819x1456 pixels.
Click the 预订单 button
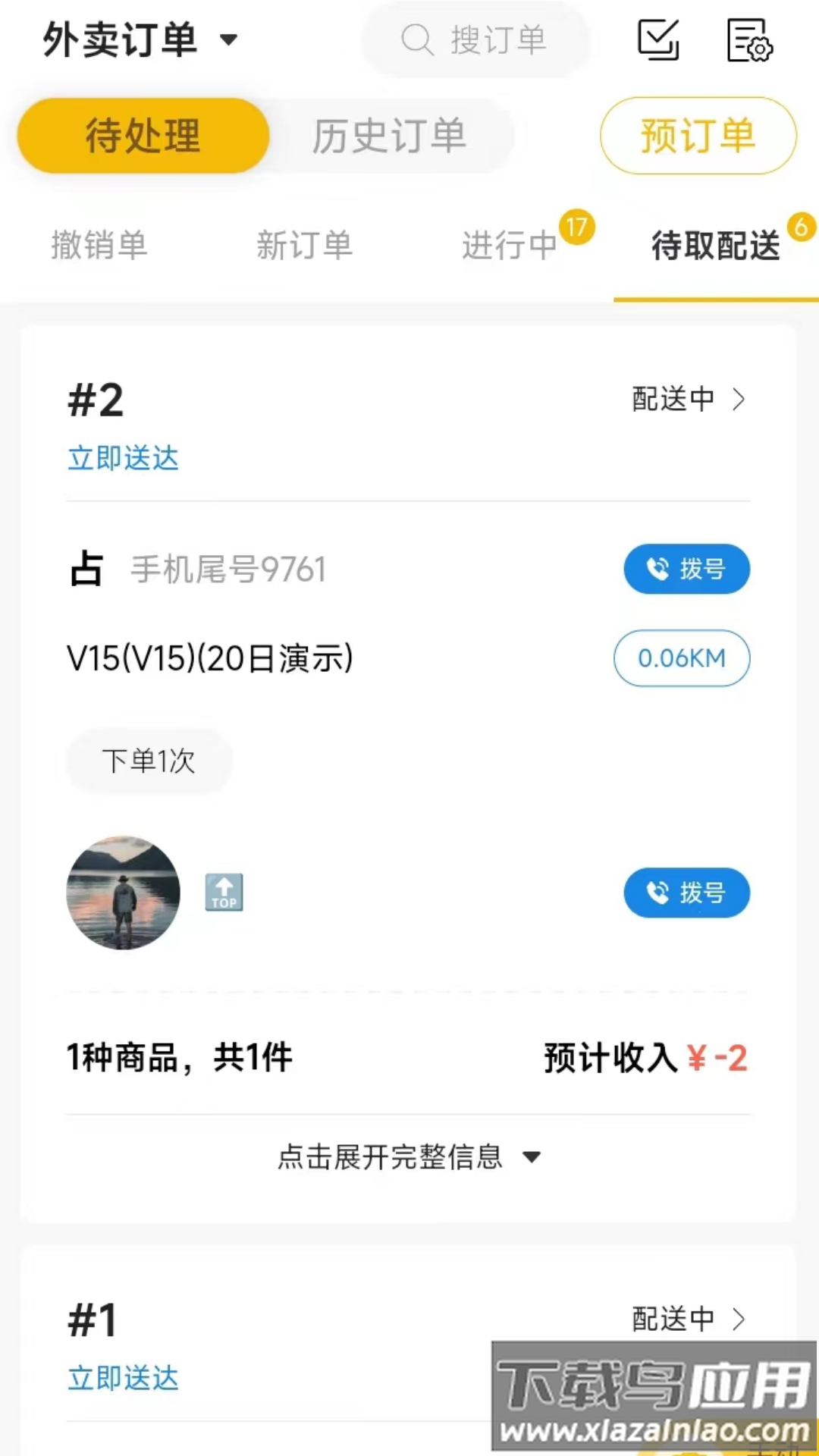(x=697, y=136)
